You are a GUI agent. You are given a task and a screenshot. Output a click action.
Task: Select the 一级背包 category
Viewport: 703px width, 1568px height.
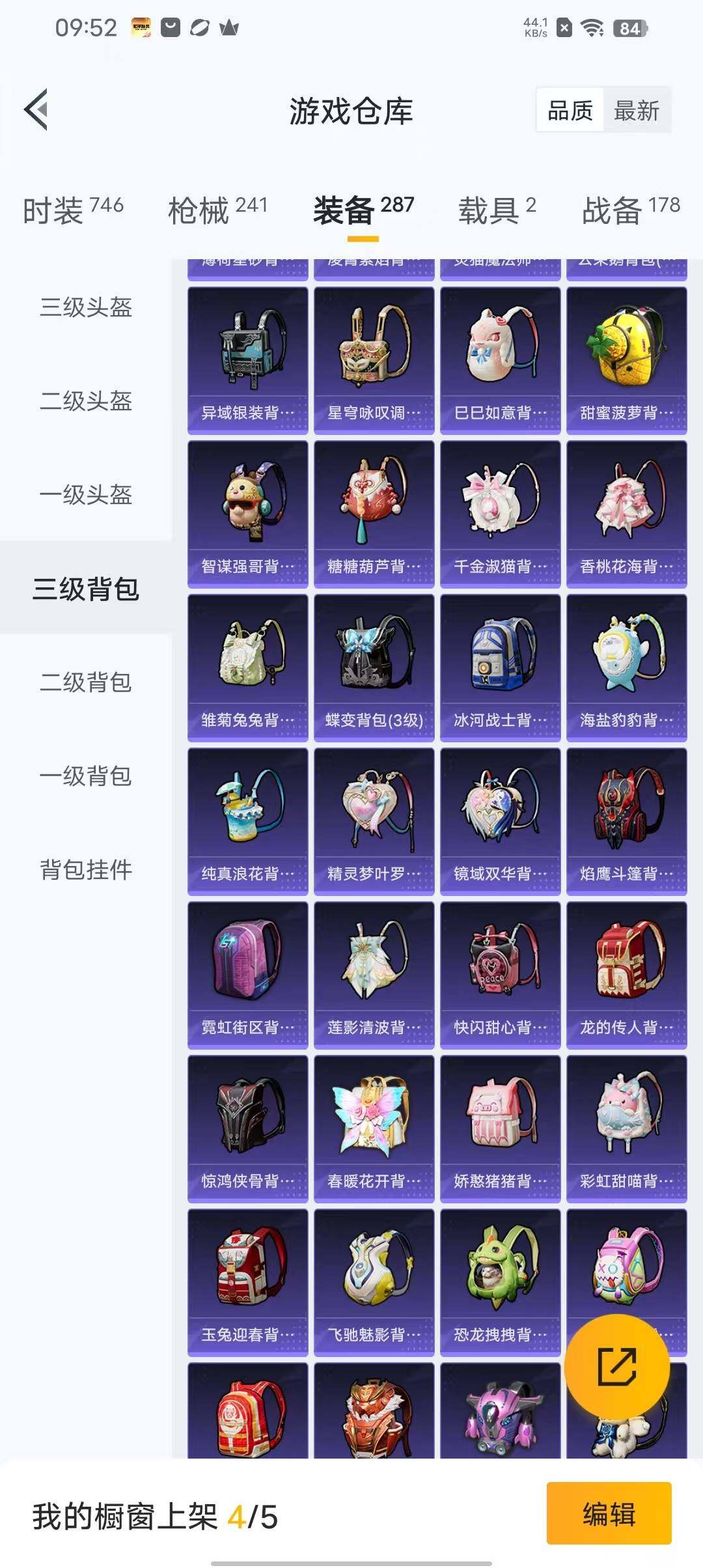click(x=86, y=776)
